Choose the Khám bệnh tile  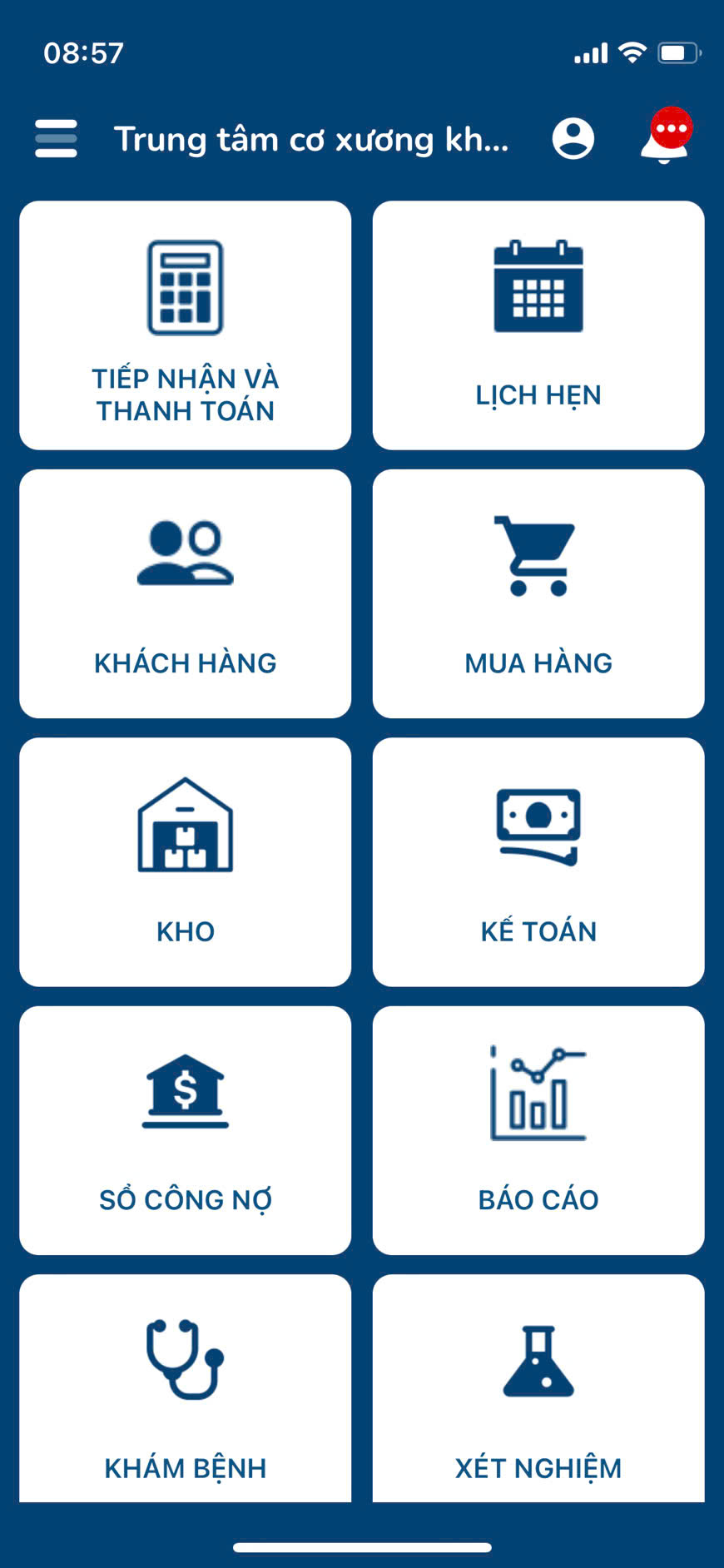tap(185, 1390)
